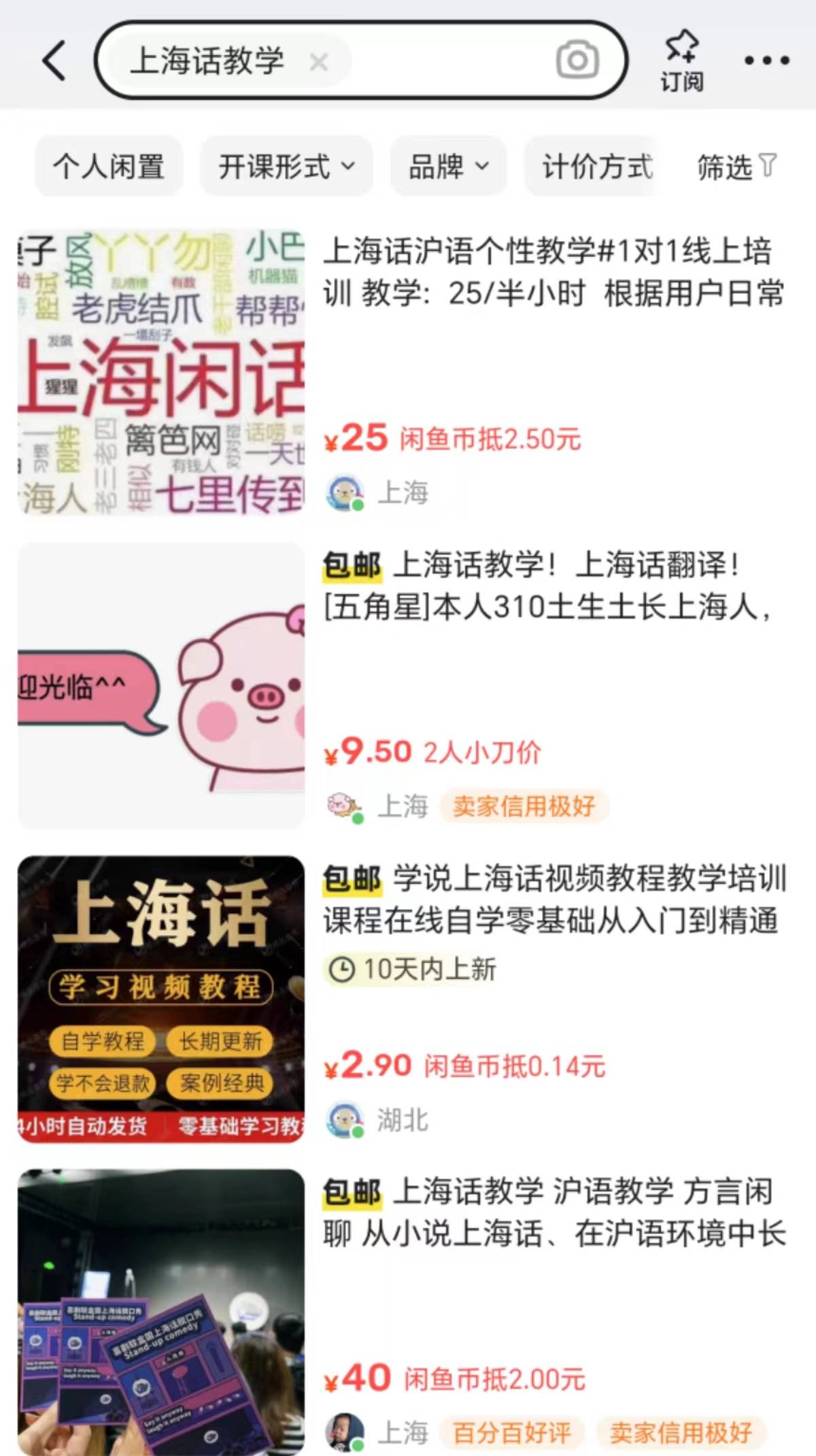816x1456 pixels.
Task: Open camera image search
Action: point(577,60)
